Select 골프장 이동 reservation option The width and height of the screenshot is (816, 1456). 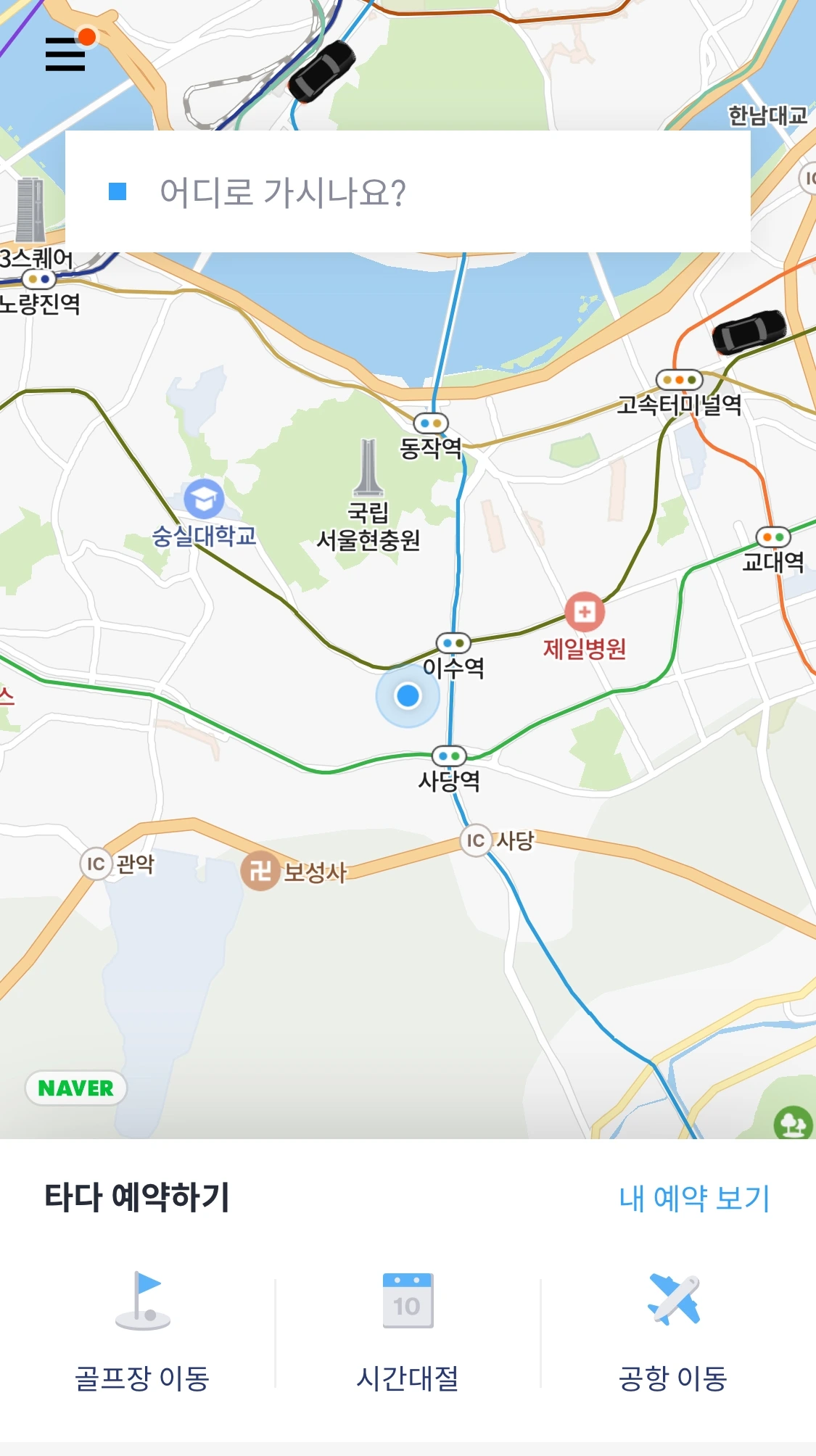142,1333
